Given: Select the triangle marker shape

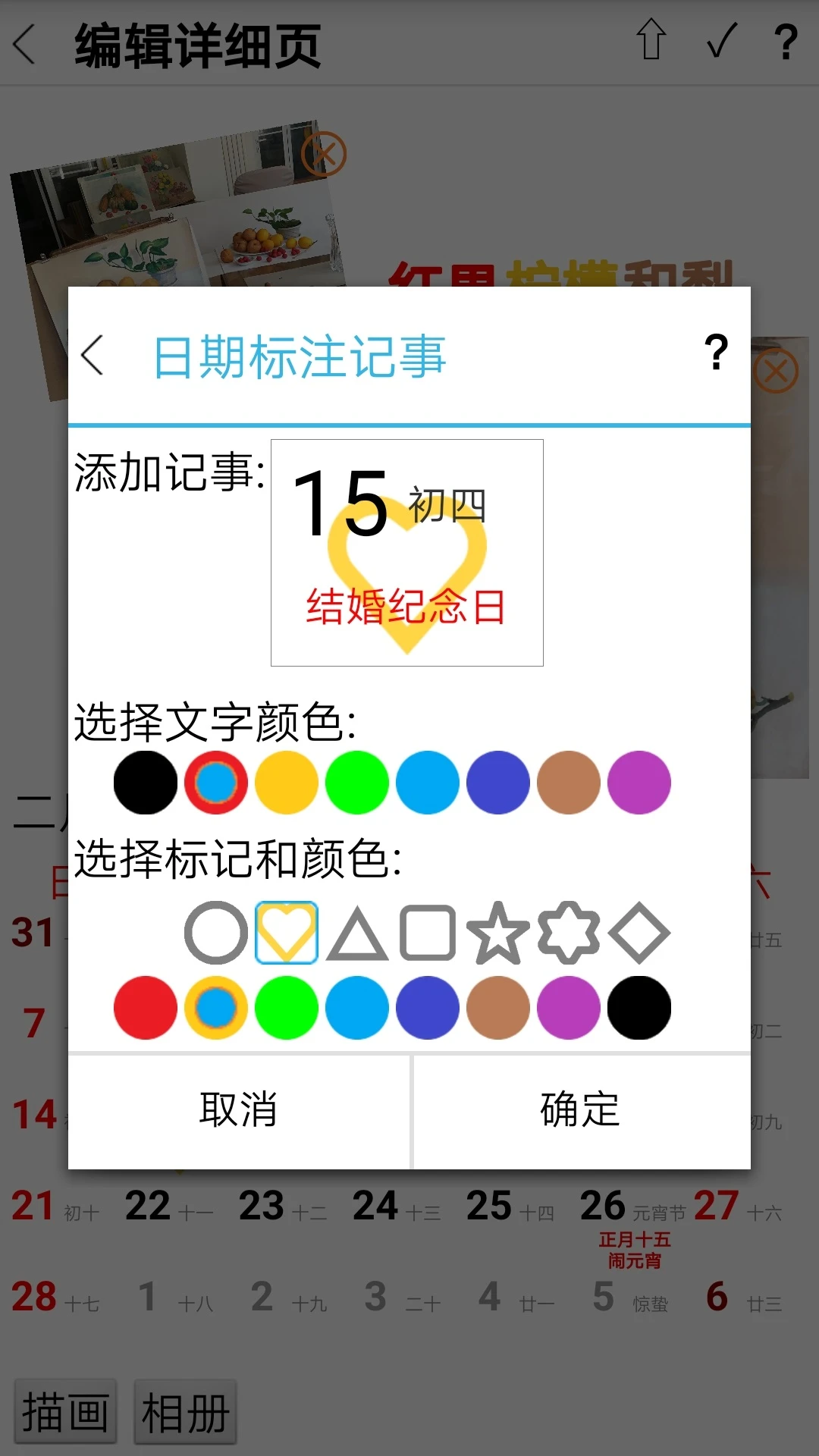Looking at the screenshot, I should pyautogui.click(x=357, y=934).
